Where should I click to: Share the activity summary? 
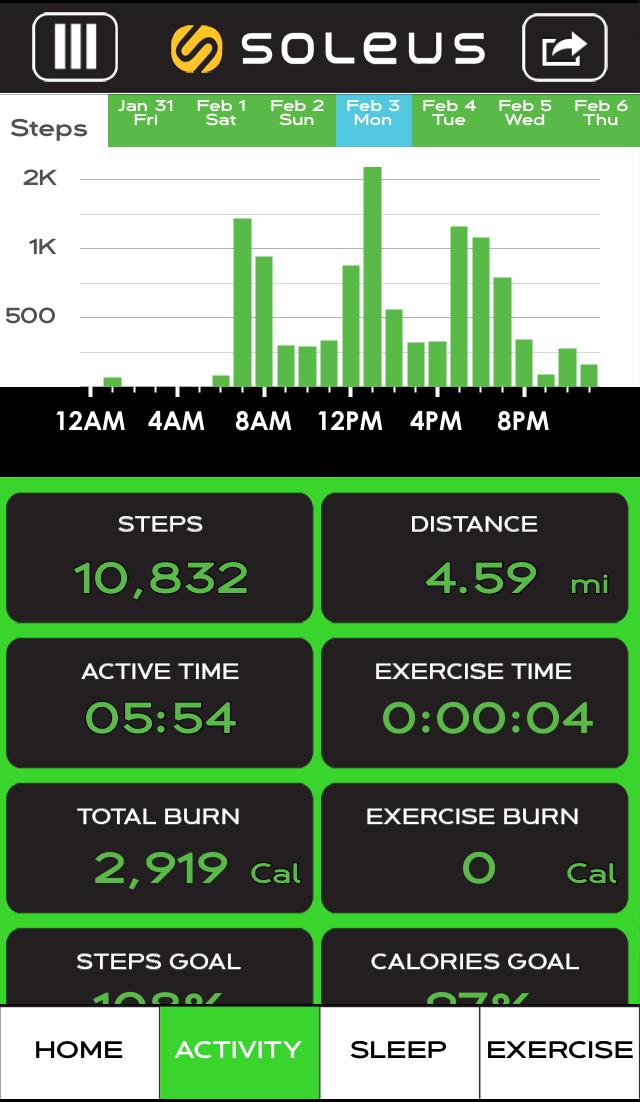point(564,47)
